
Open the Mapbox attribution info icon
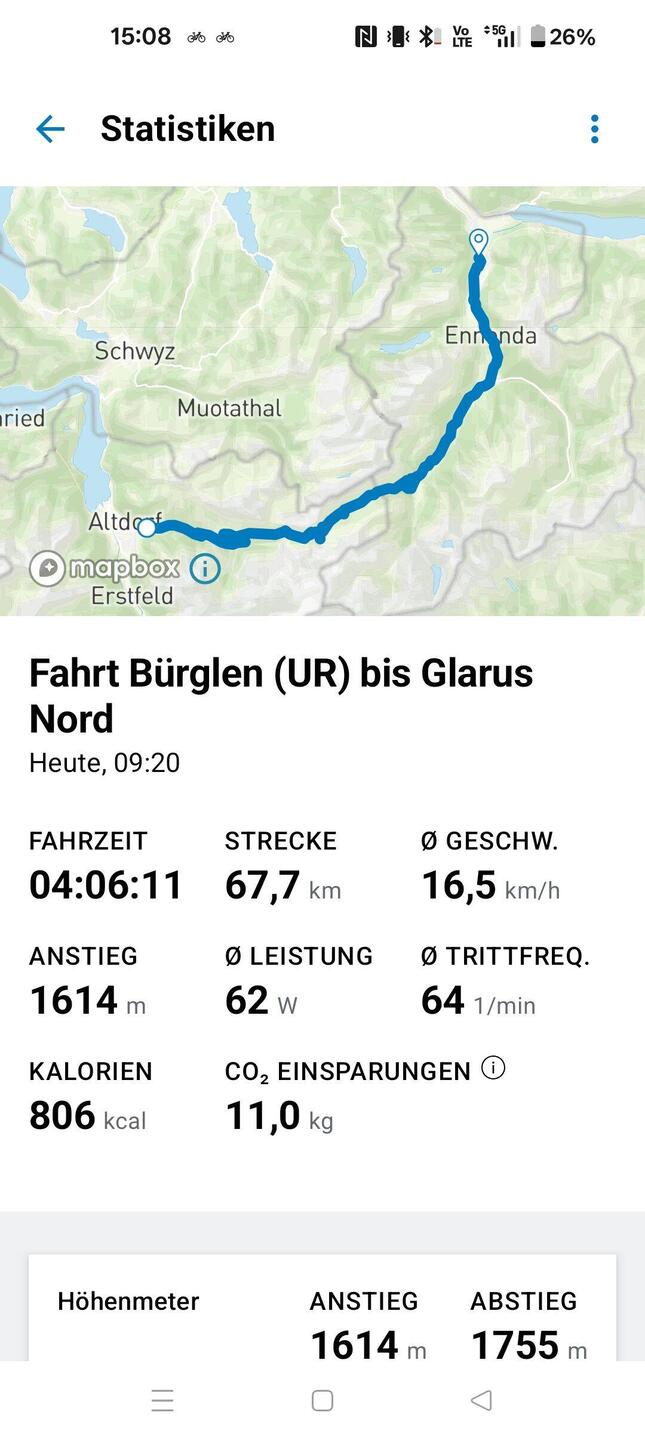point(204,569)
